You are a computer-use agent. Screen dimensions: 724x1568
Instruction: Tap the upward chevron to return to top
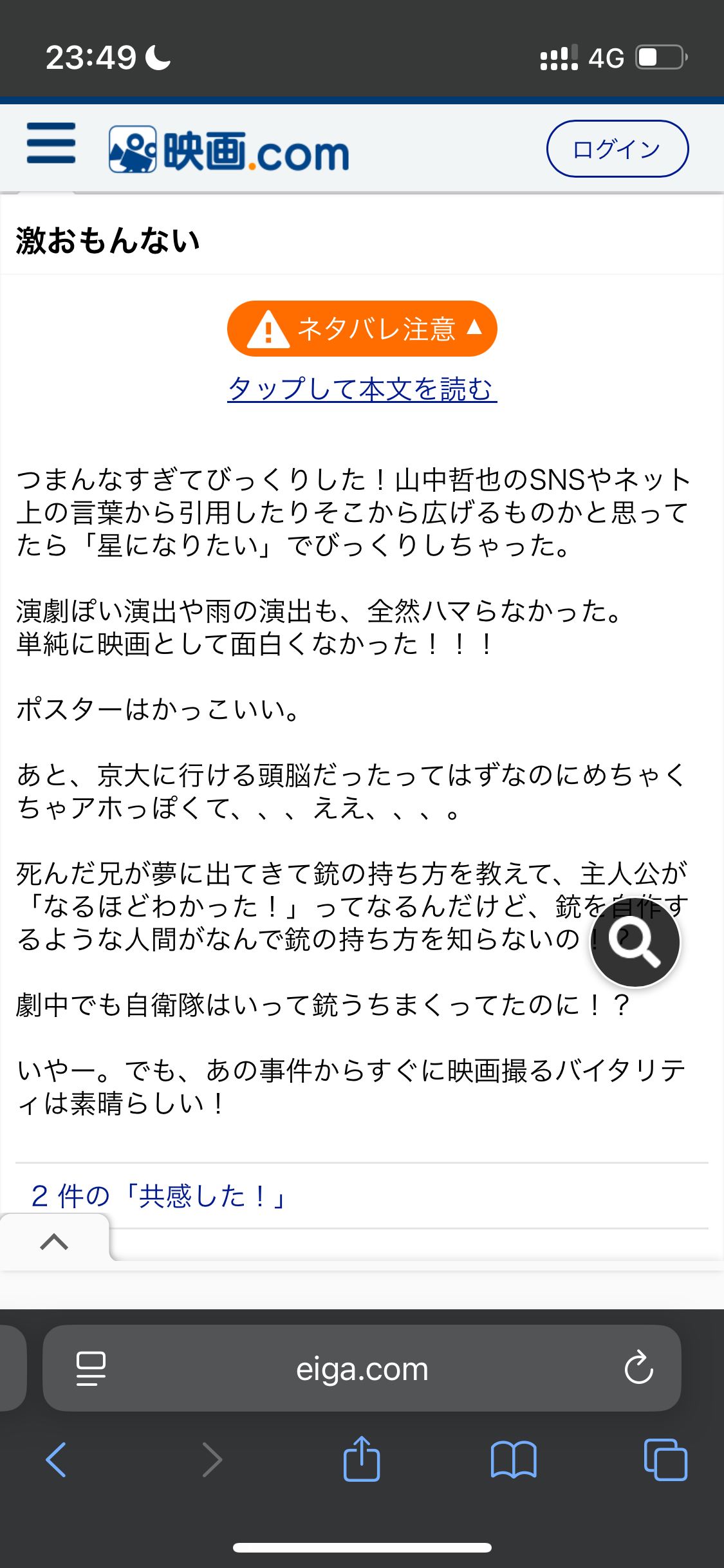coord(55,1241)
